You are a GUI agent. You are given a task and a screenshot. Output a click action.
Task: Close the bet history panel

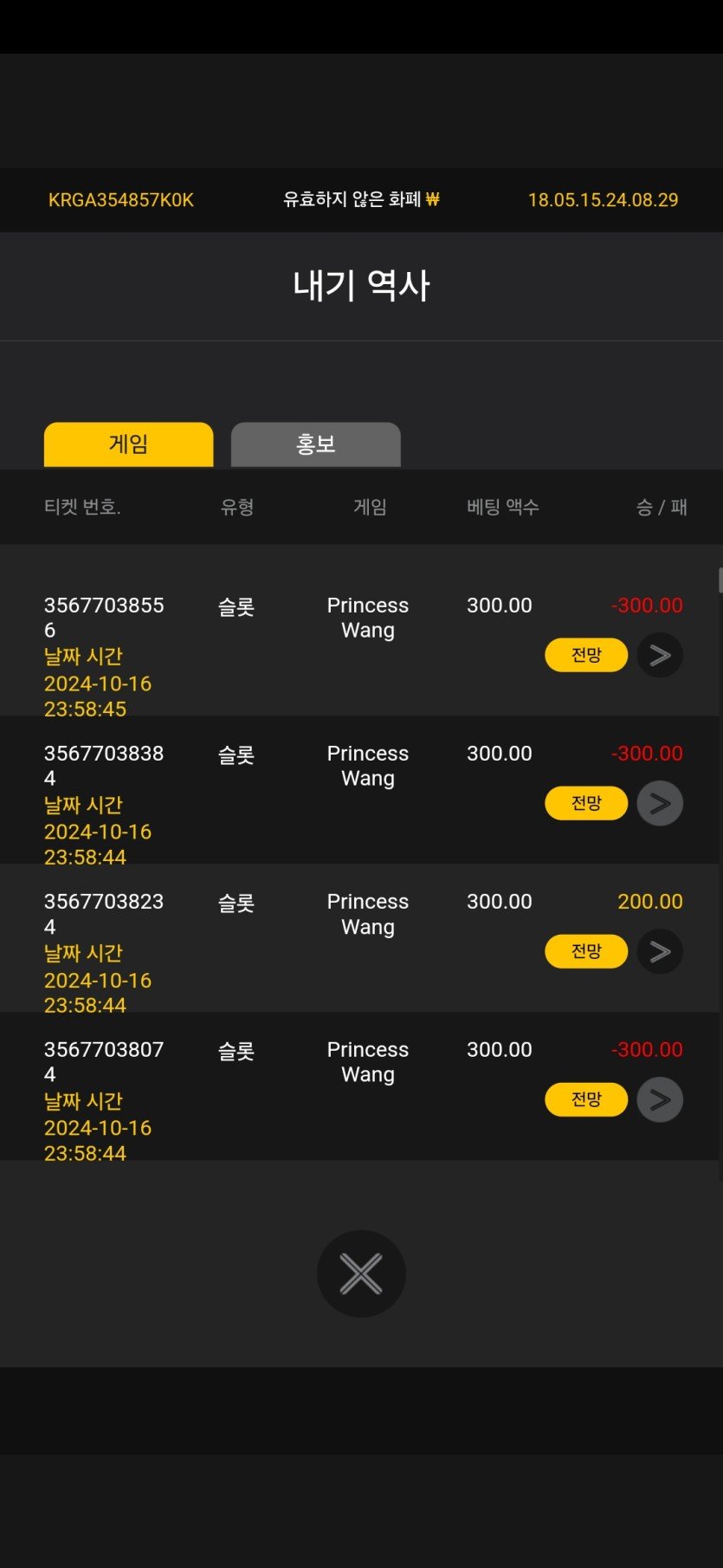[361, 1273]
